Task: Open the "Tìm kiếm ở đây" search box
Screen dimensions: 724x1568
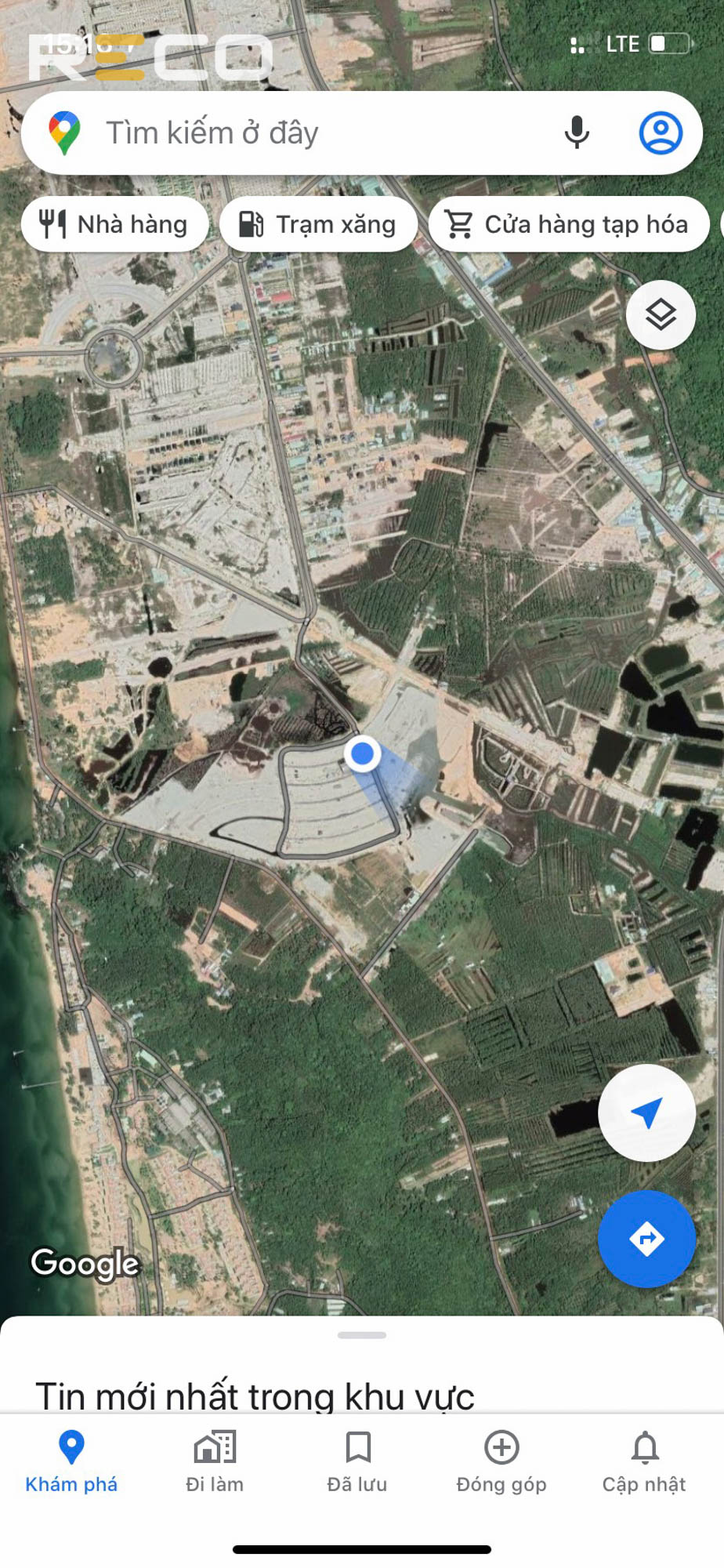Action: [x=313, y=133]
